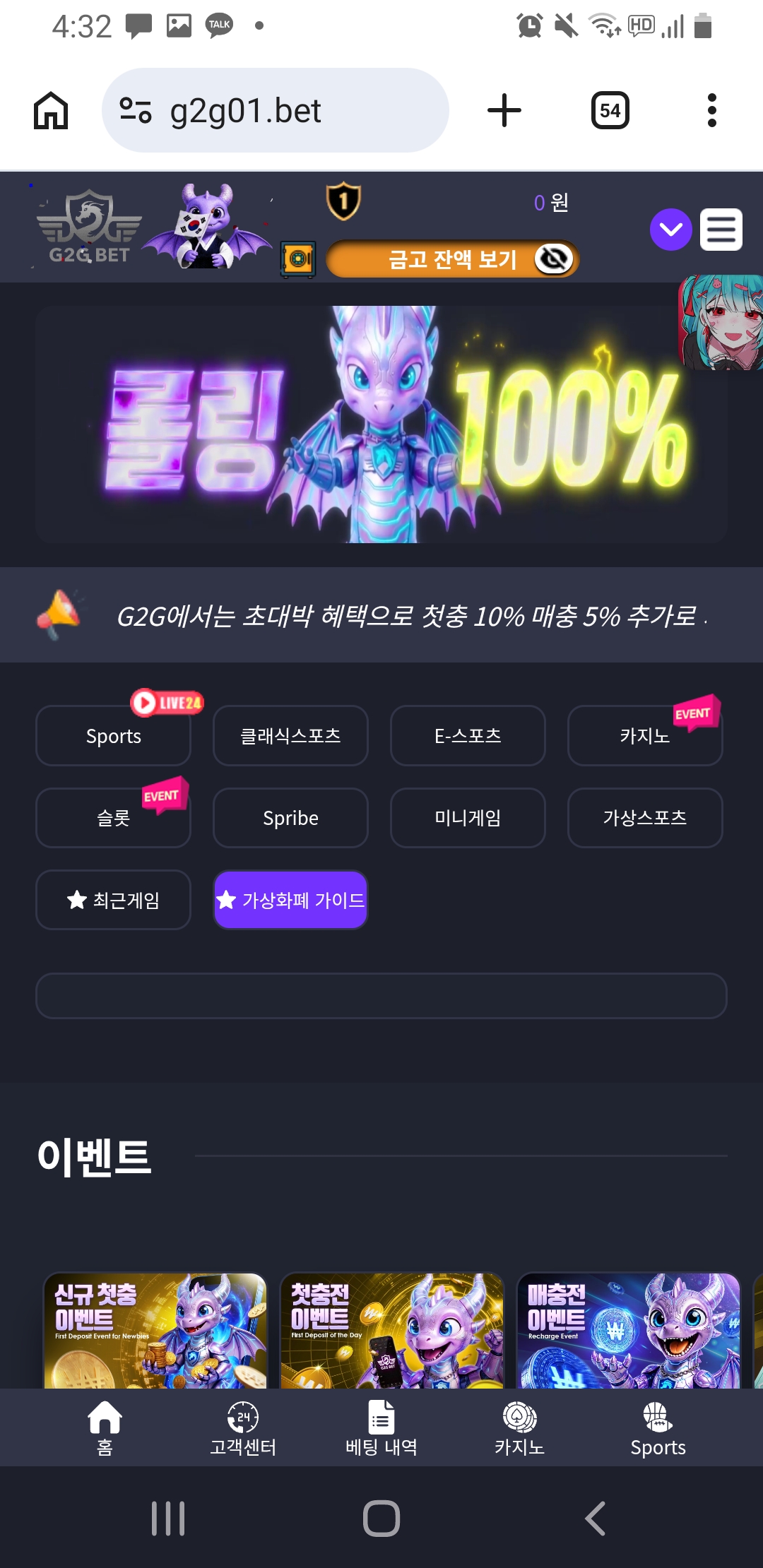This screenshot has width=763, height=1568.
Task: View 최근게임 recent games
Action: click(113, 900)
